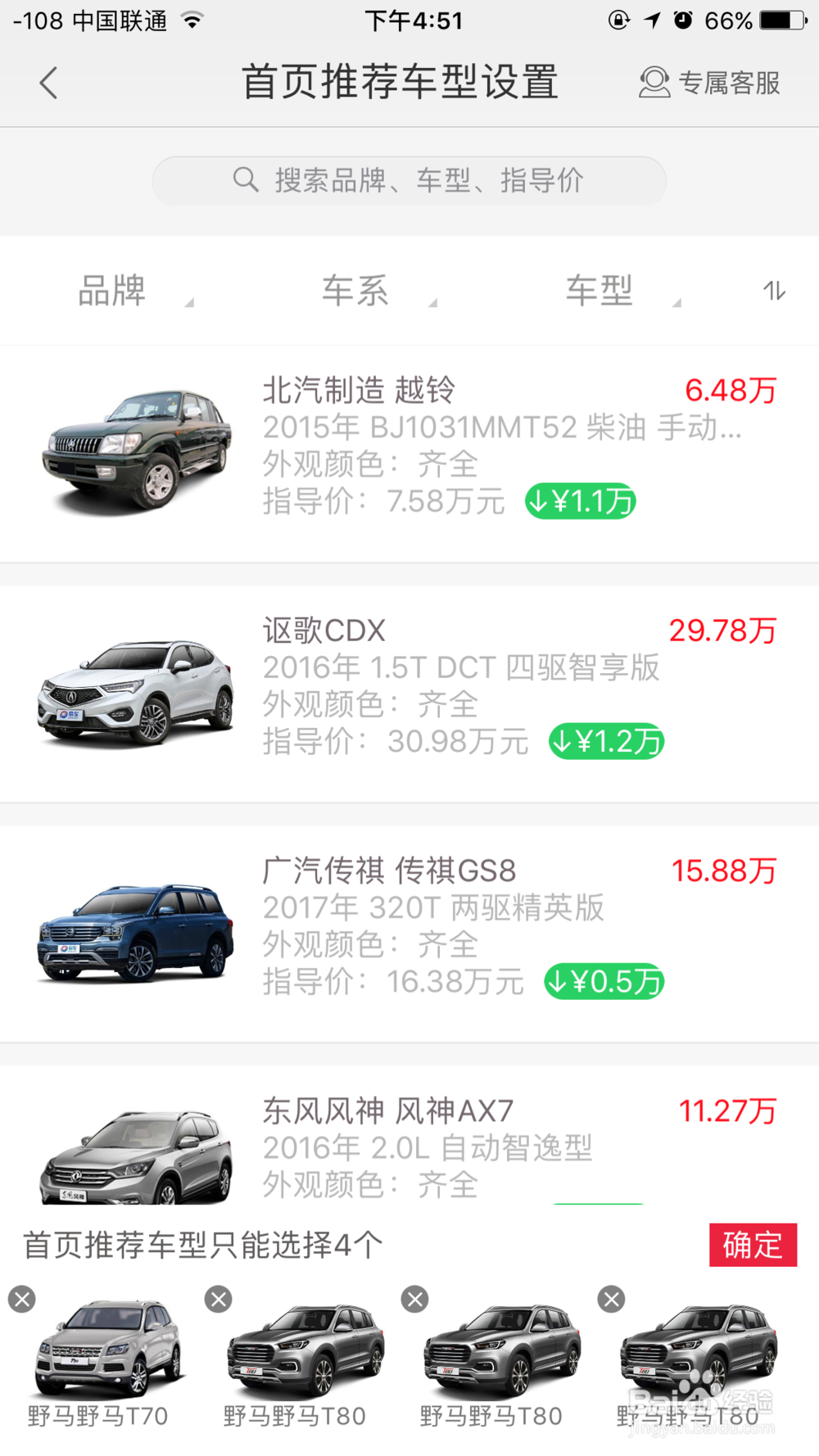This screenshot has height=1456, width=819.
Task: Click the search magnifier icon
Action: click(x=245, y=180)
